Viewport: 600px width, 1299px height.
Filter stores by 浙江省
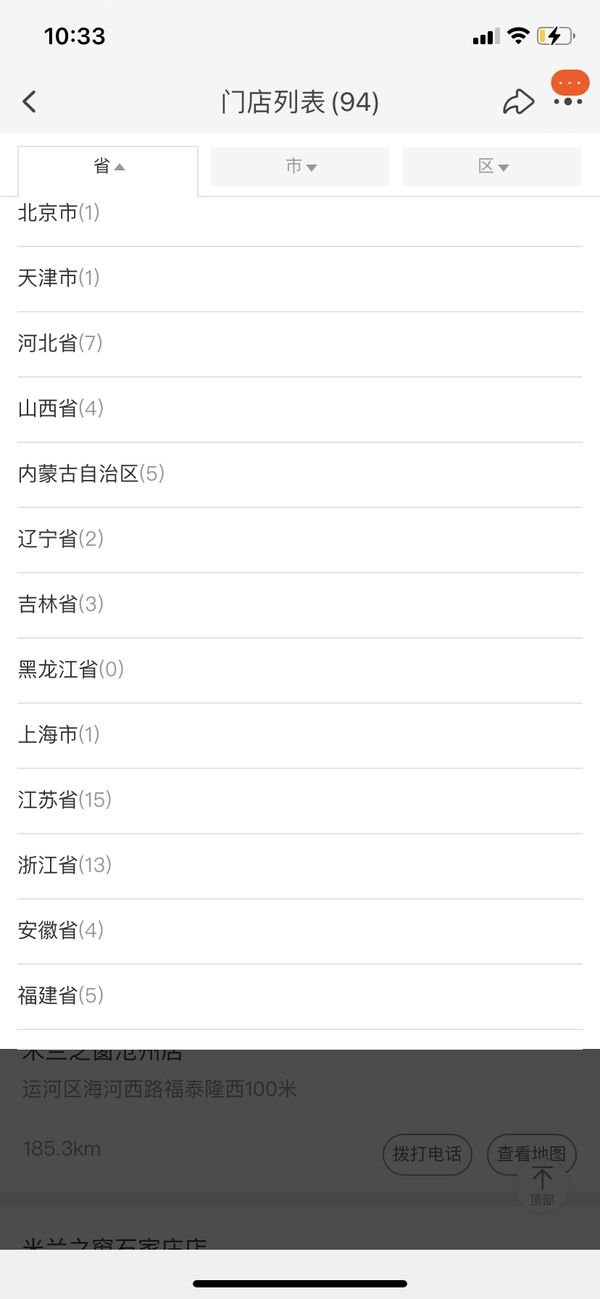(65, 865)
